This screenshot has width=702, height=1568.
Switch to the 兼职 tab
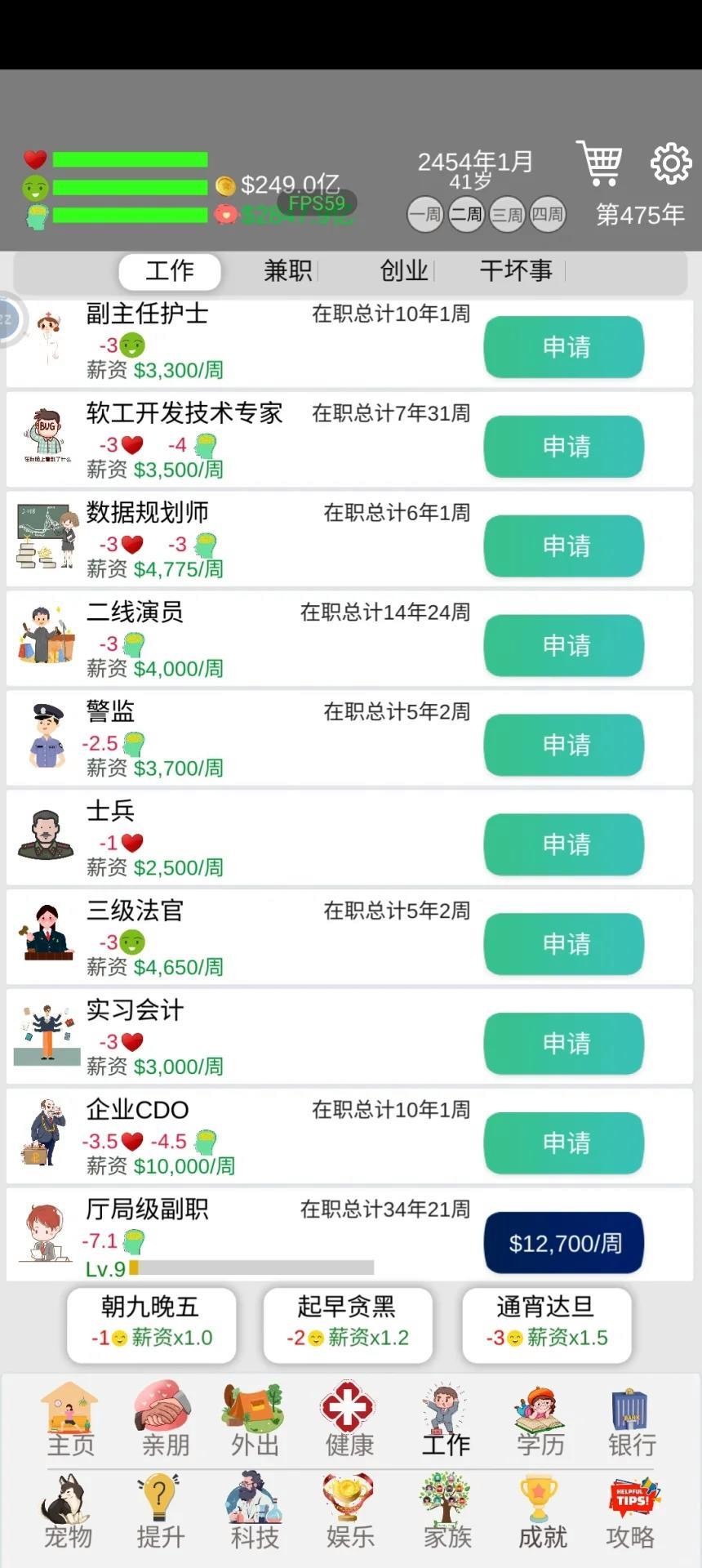coord(287,271)
